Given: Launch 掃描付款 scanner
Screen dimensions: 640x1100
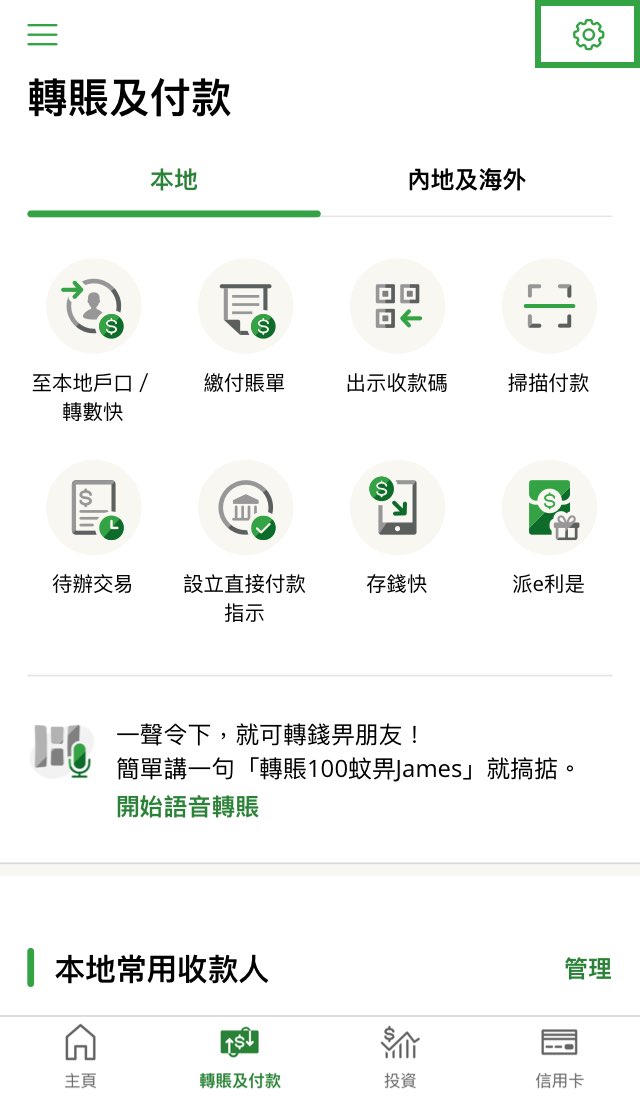Looking at the screenshot, I should [x=549, y=306].
